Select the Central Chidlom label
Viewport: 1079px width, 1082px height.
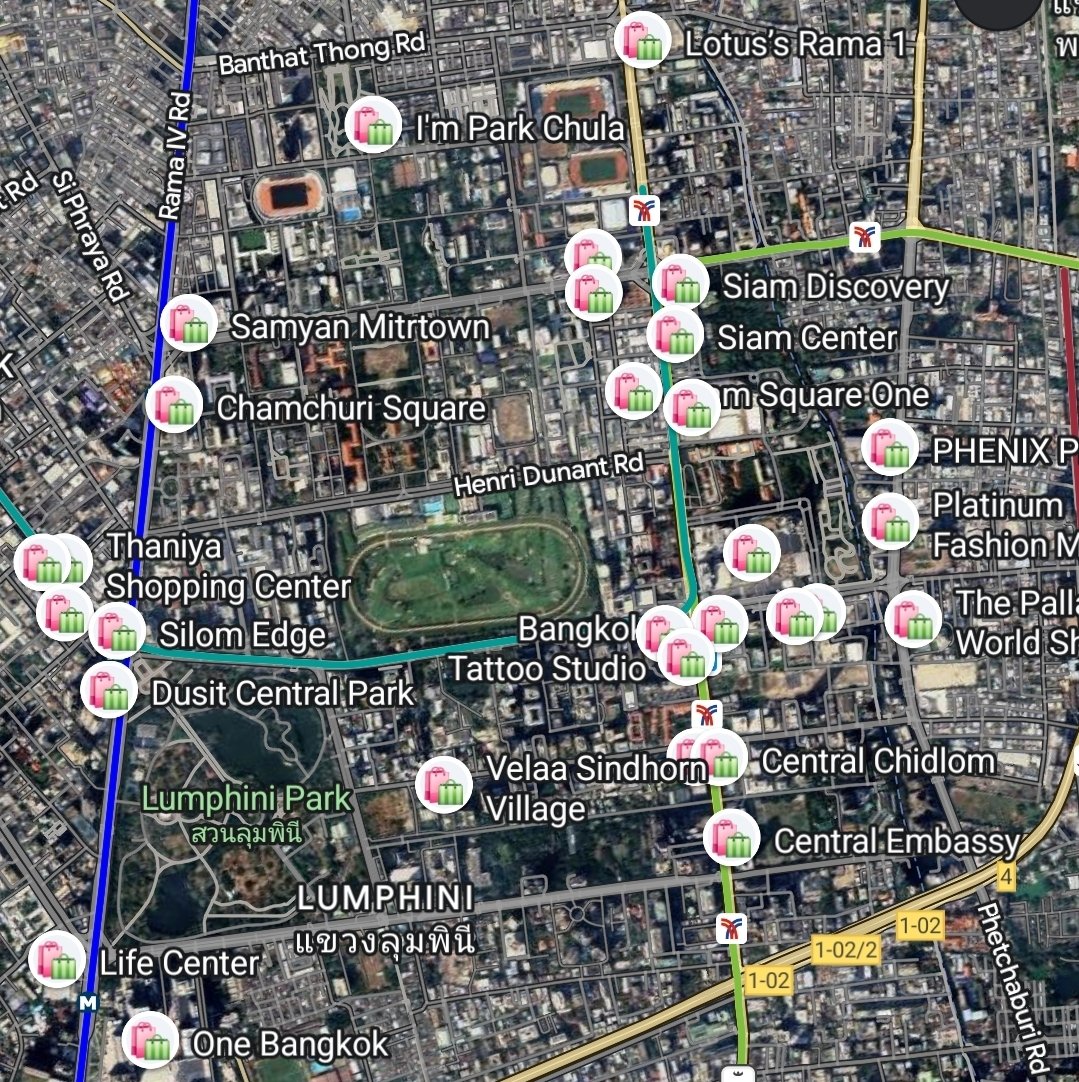pyautogui.click(x=878, y=762)
